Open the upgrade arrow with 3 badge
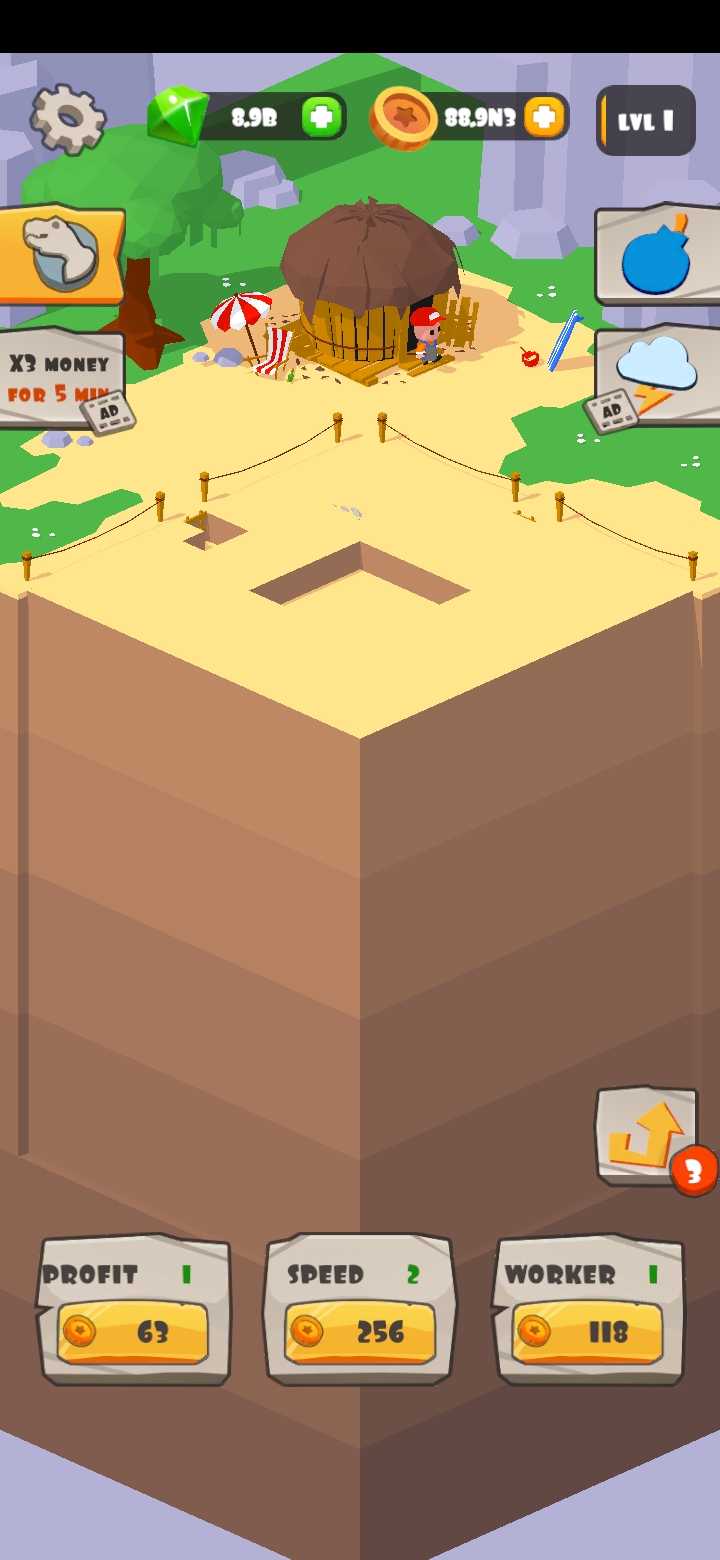Viewport: 720px width, 1560px height. [x=647, y=1137]
